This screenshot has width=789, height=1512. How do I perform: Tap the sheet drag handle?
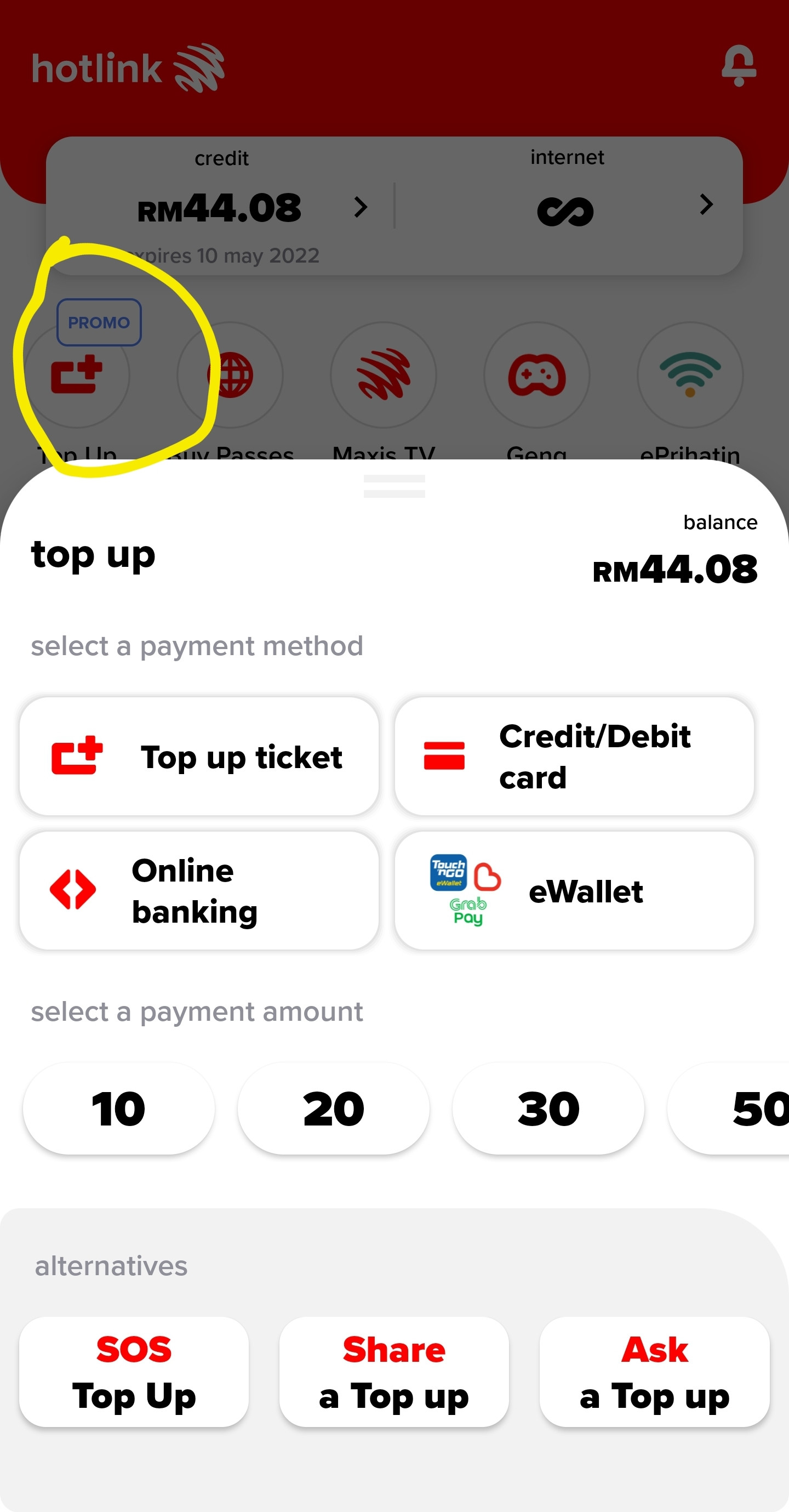click(394, 487)
